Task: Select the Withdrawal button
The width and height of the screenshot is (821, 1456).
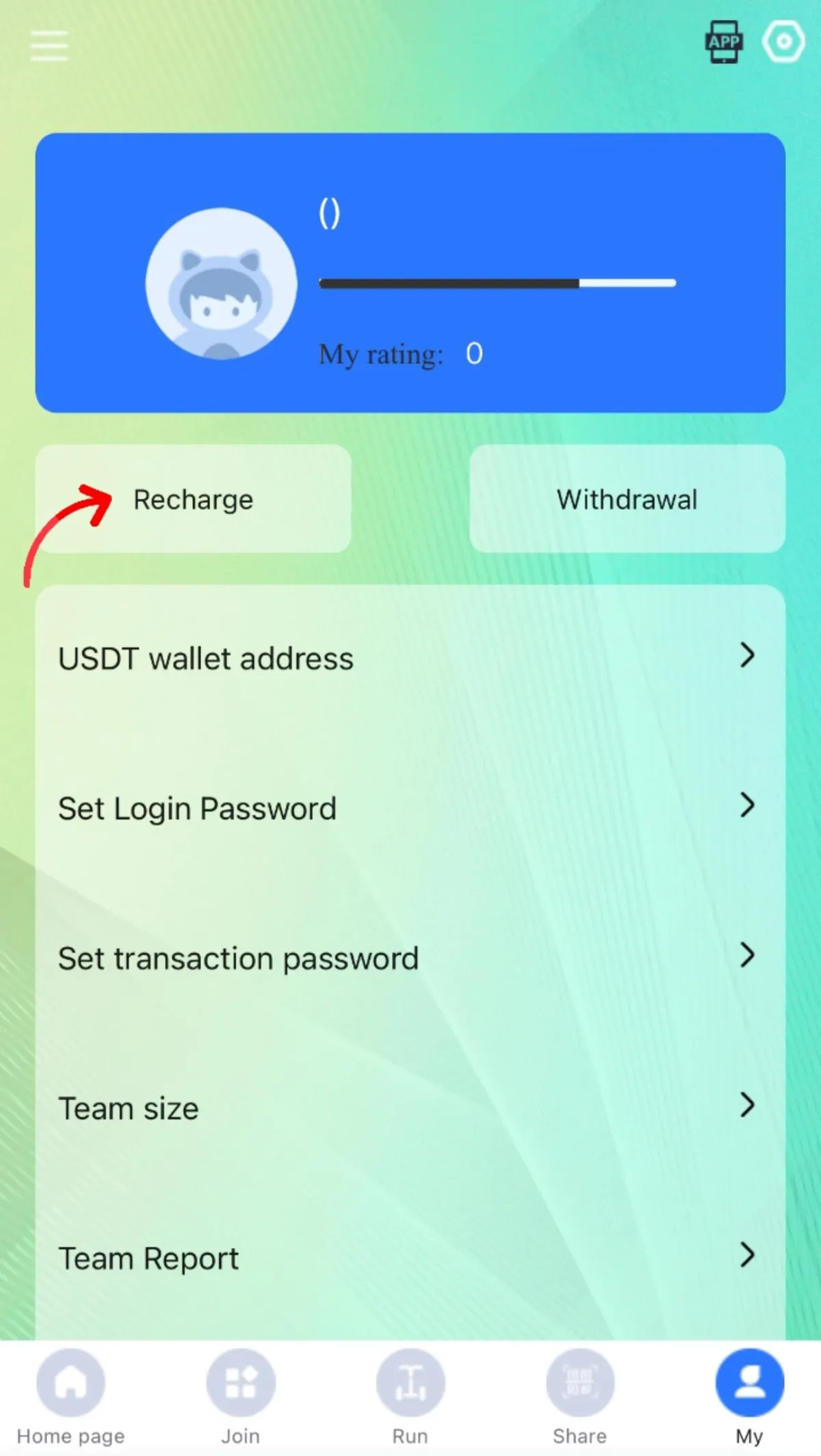Action: pos(627,499)
